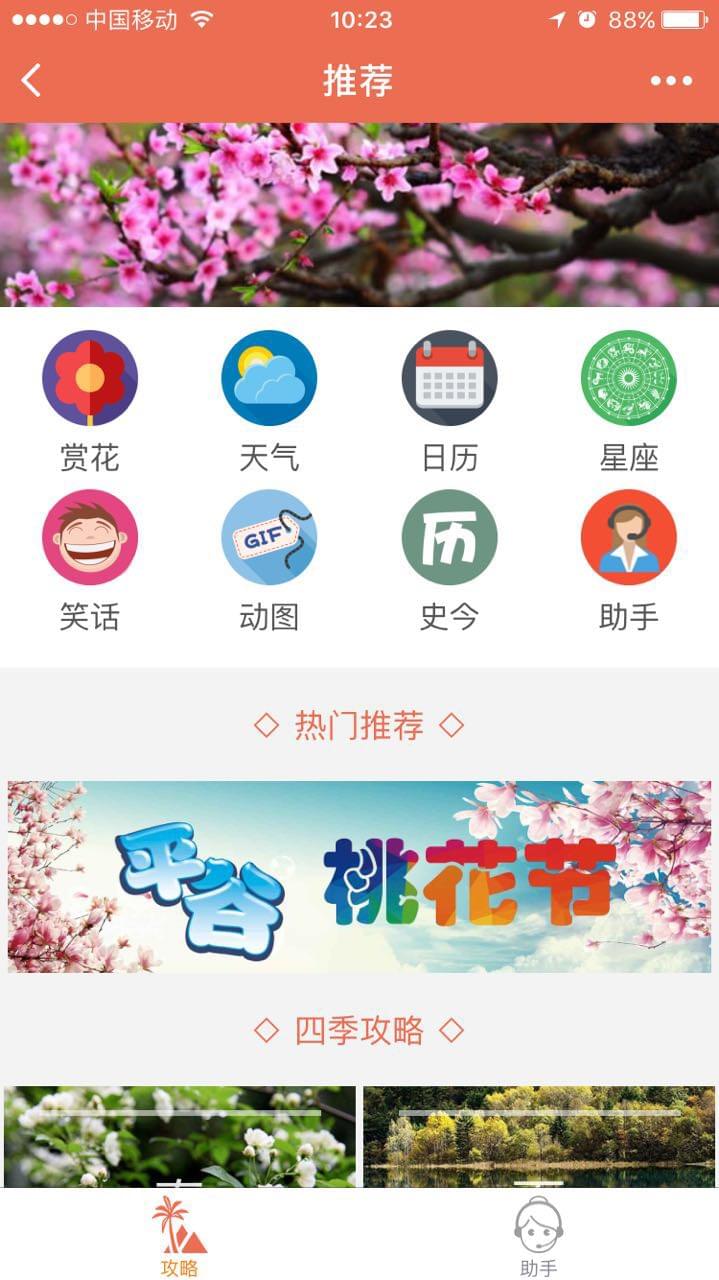The width and height of the screenshot is (719, 1280).
Task: Open the autumn lake season guide card
Action: pyautogui.click(x=539, y=1136)
